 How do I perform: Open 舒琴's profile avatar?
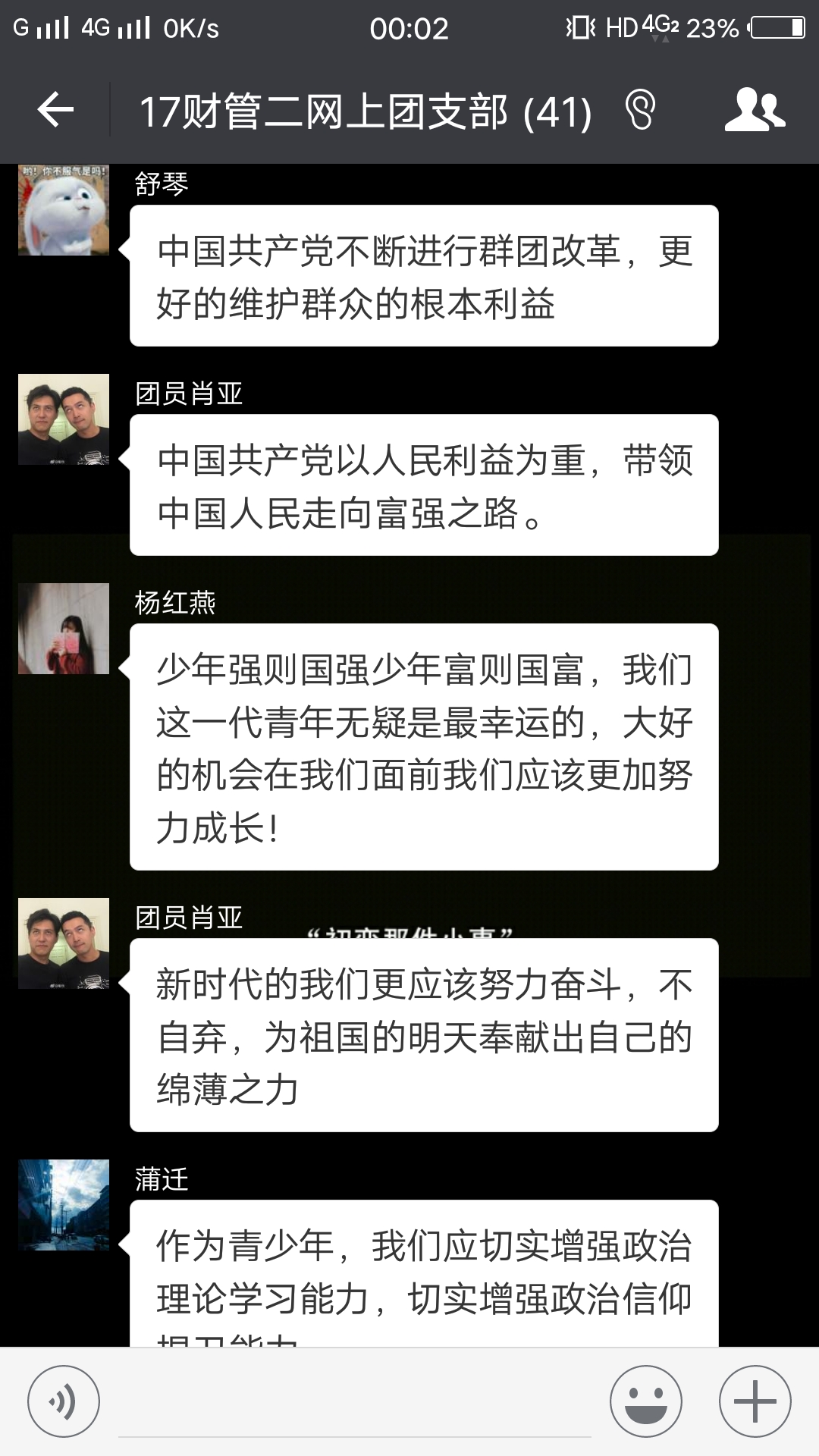click(64, 210)
